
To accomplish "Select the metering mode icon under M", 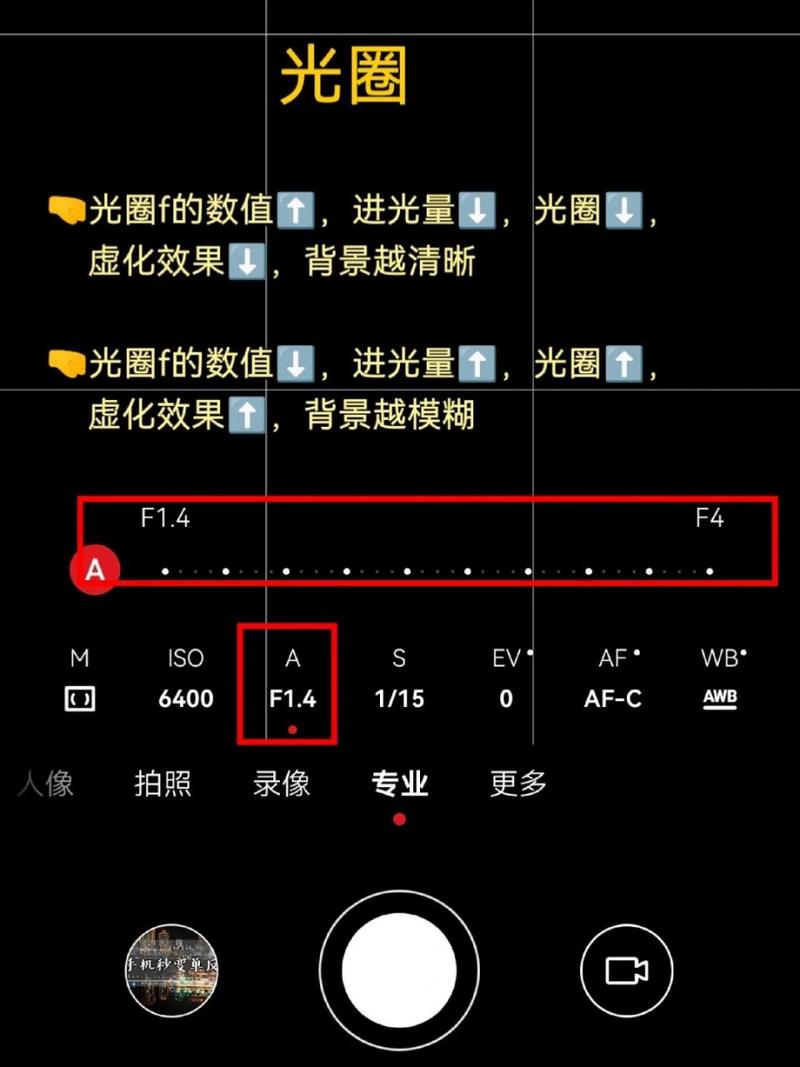I will click(x=79, y=698).
